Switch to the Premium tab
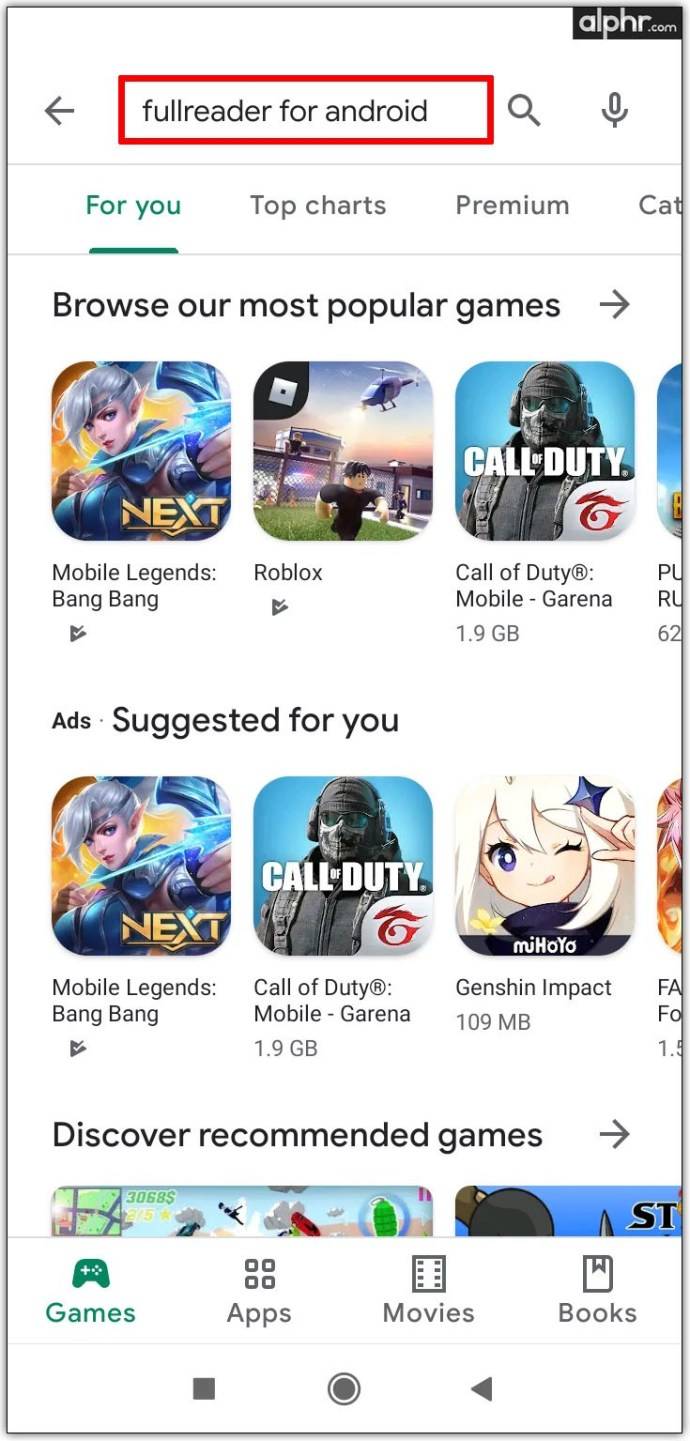690x1441 pixels. pos(512,205)
